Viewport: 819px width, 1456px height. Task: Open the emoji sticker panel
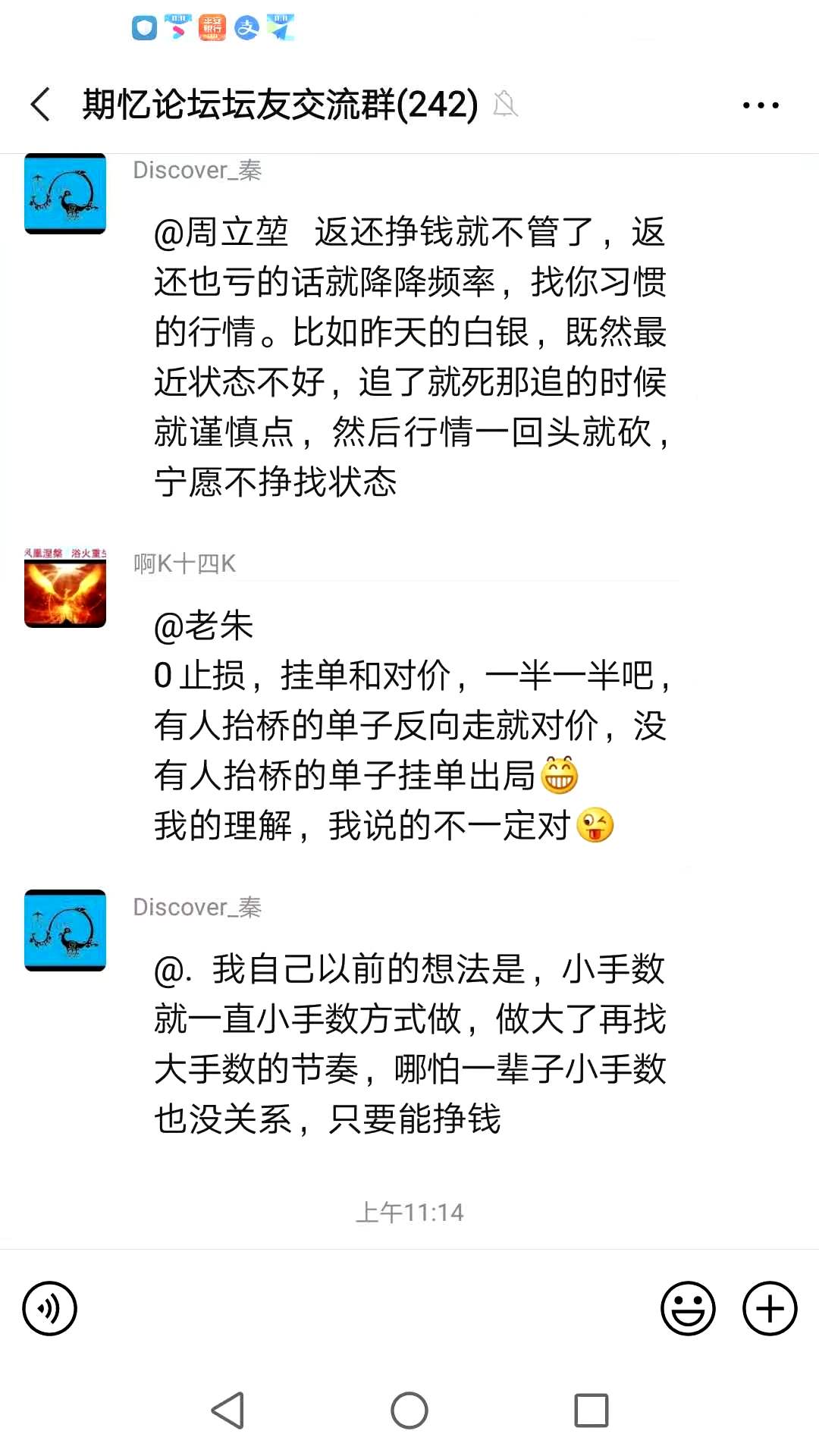688,1309
